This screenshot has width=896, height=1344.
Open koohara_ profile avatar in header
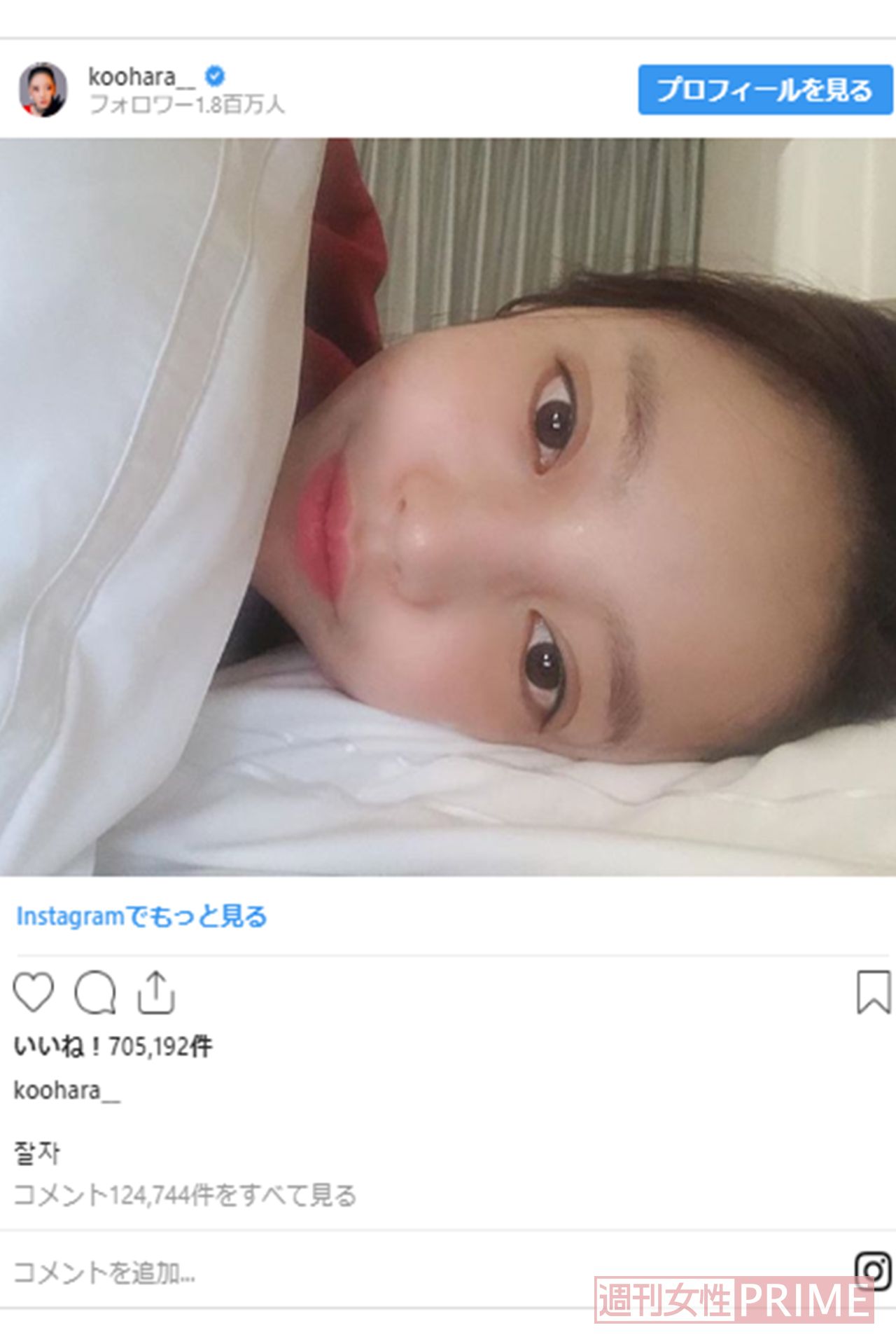pyautogui.click(x=43, y=90)
